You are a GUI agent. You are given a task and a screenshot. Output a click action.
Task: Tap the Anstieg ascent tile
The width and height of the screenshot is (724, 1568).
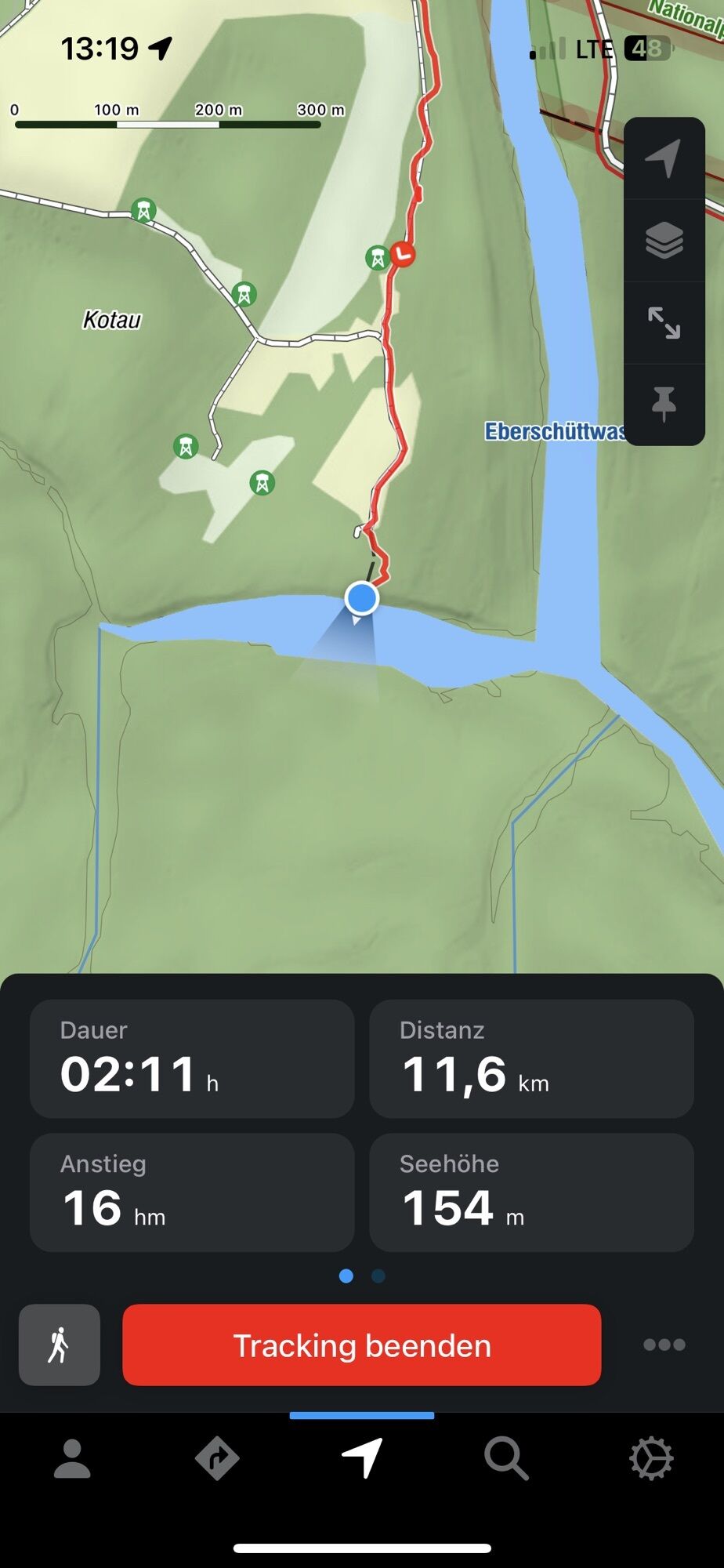192,1192
